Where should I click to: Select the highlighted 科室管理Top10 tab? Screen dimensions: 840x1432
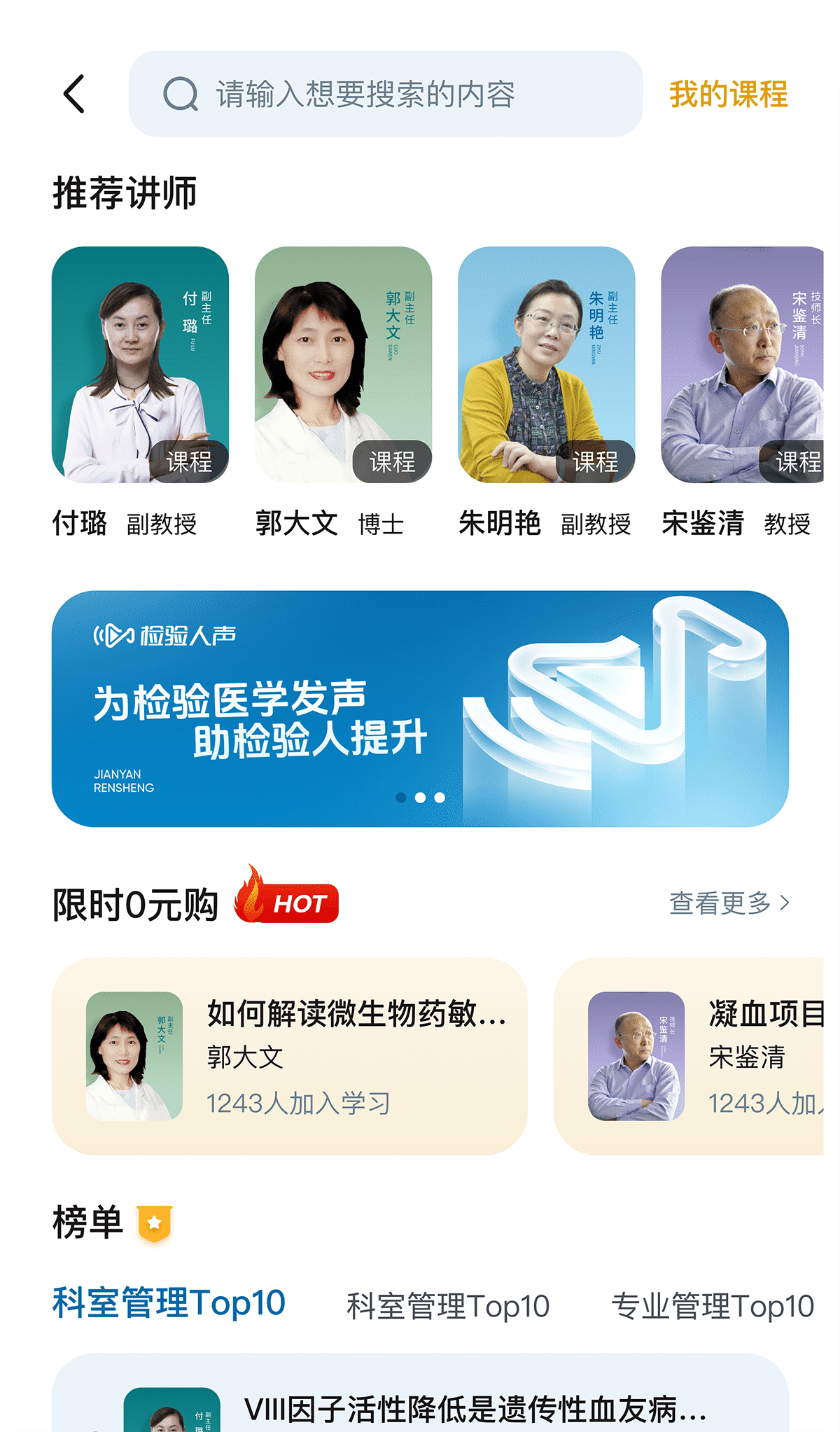(169, 1304)
